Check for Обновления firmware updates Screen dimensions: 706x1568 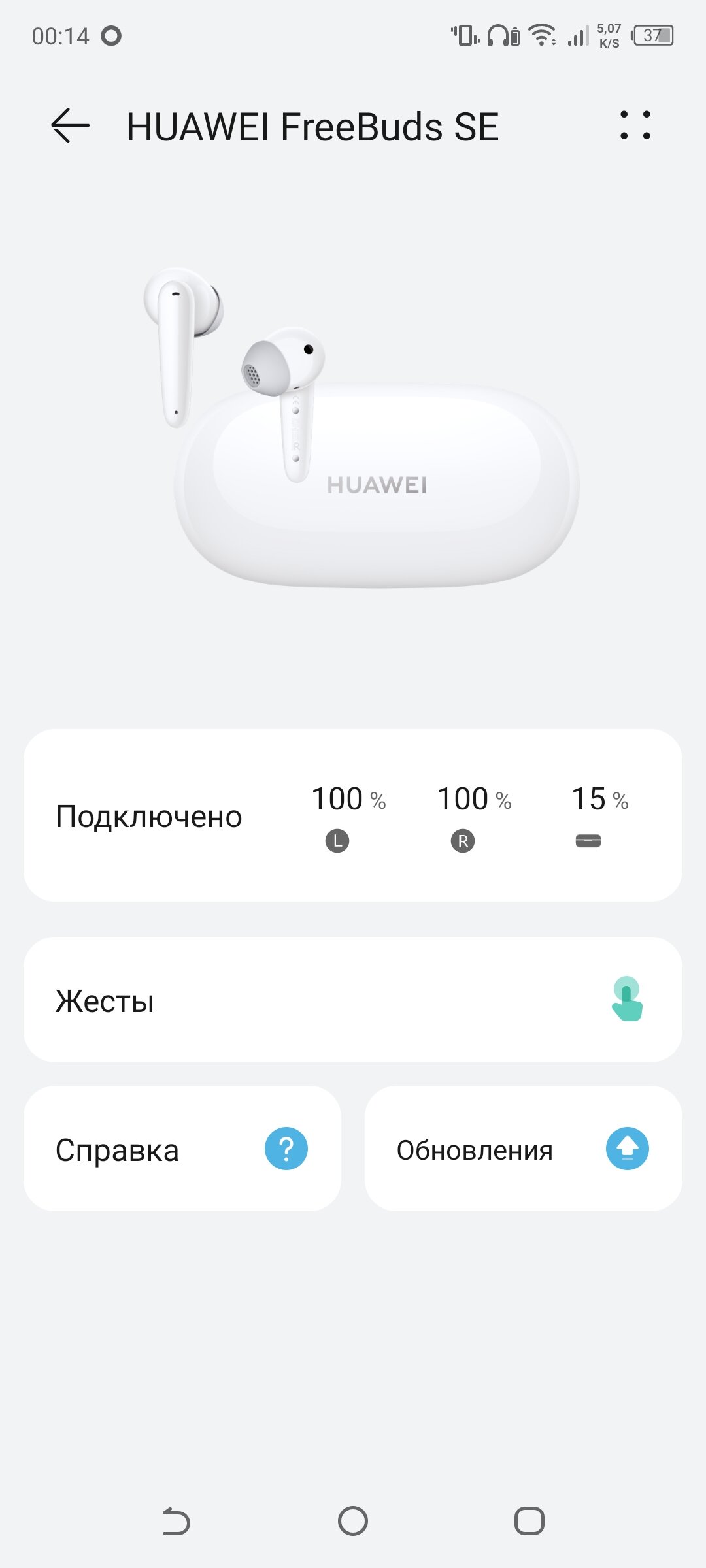tap(524, 1149)
